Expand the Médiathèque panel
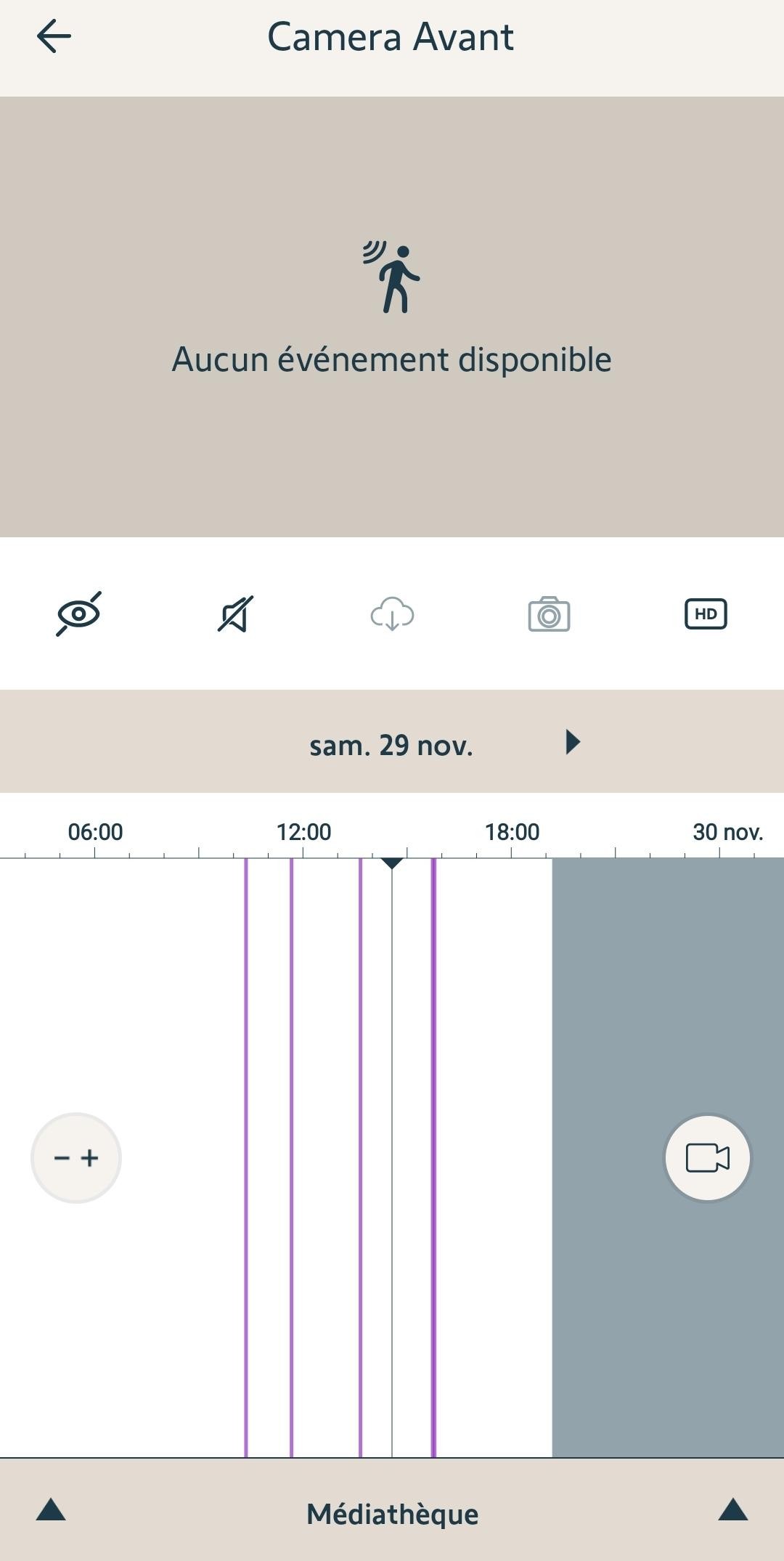Screen dimensions: 784x1561 (392, 1514)
